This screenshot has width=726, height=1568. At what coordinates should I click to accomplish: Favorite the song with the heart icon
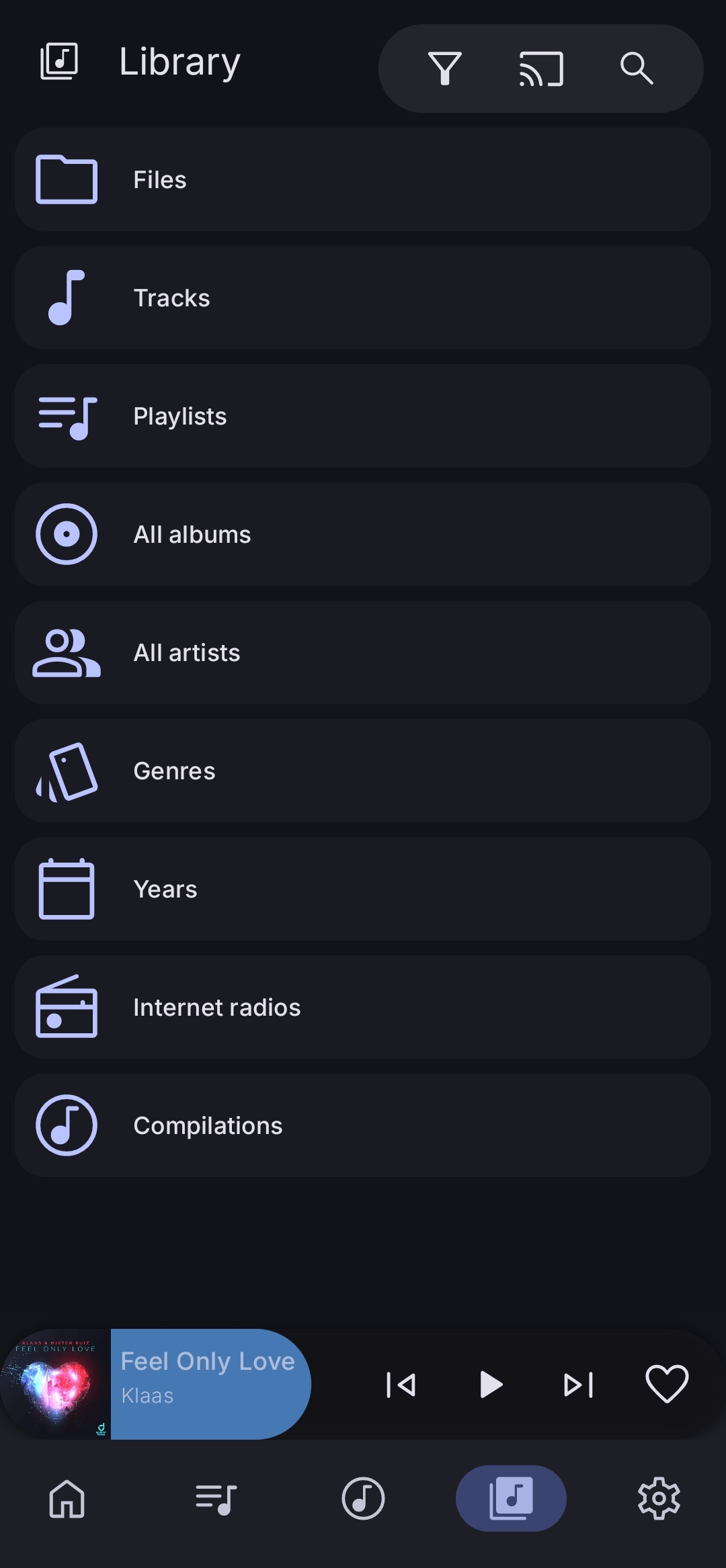[667, 1384]
